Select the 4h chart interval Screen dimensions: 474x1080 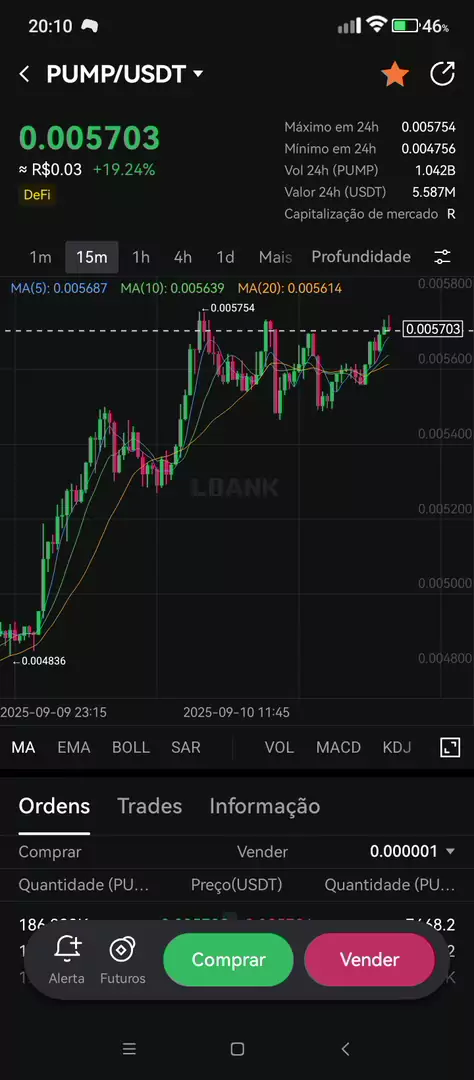(183, 257)
